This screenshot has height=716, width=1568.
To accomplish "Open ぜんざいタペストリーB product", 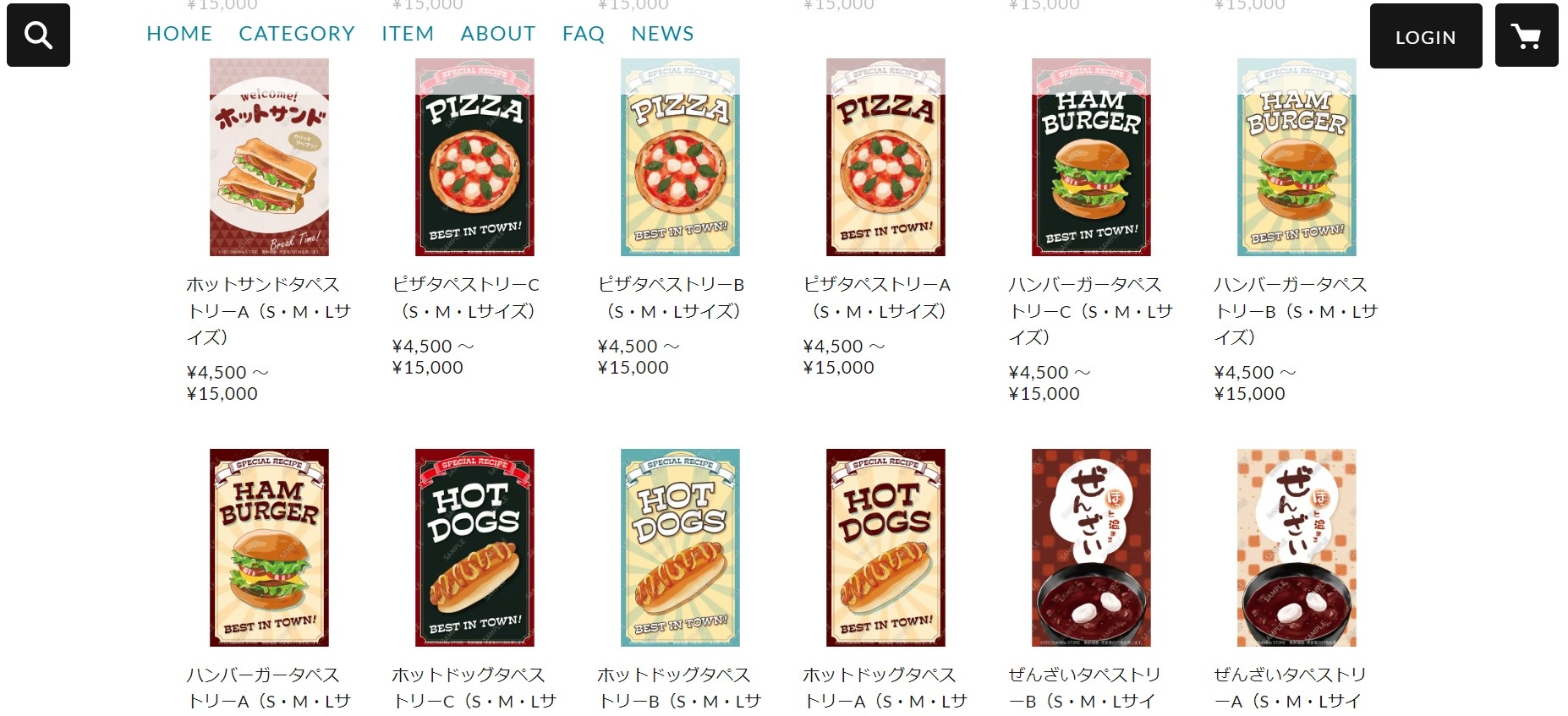I will [1091, 548].
